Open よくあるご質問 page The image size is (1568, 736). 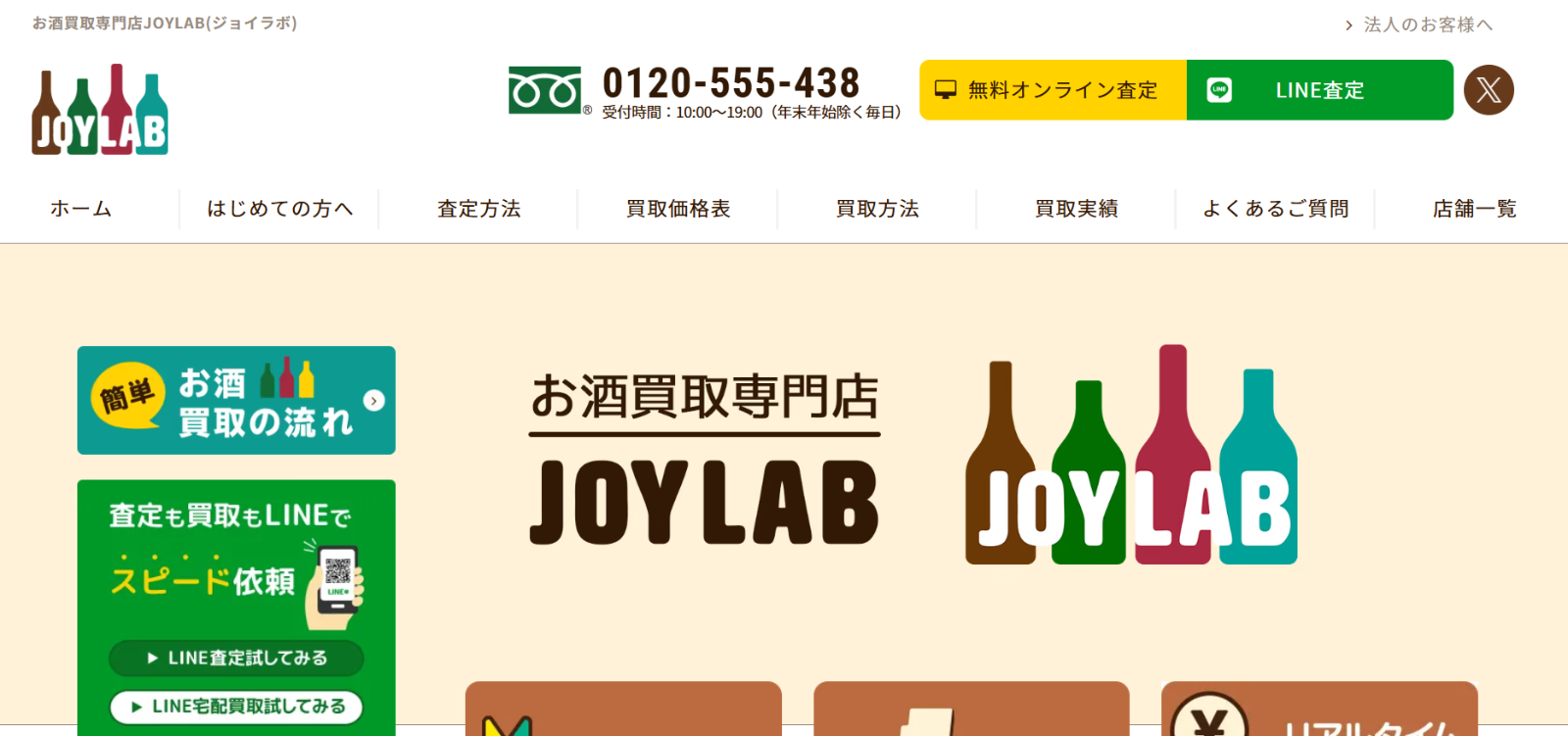point(1275,209)
